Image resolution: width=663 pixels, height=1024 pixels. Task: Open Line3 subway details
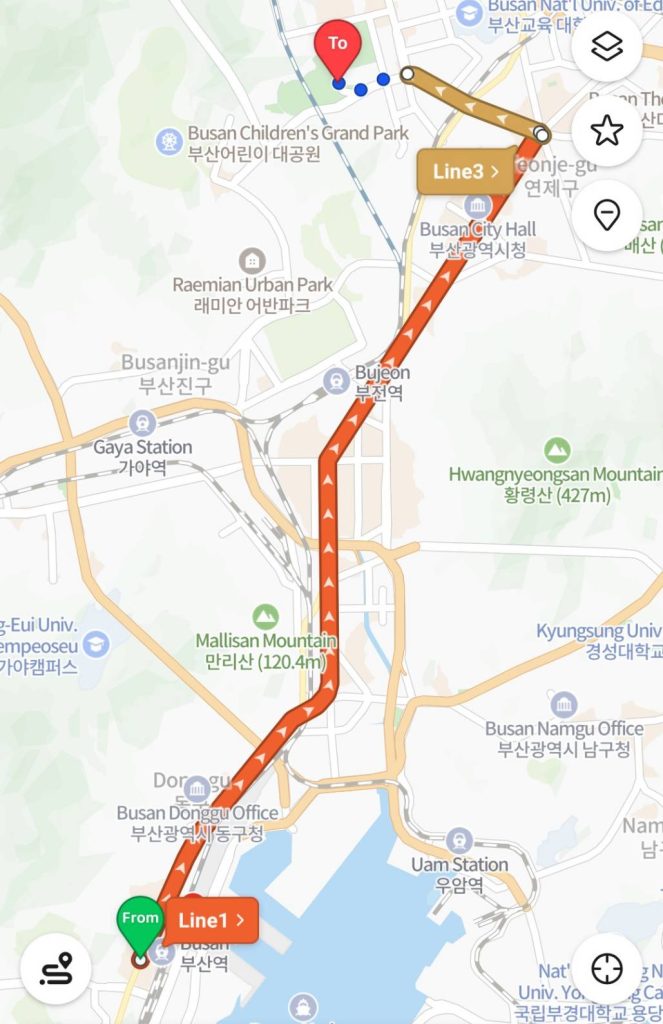tap(466, 171)
